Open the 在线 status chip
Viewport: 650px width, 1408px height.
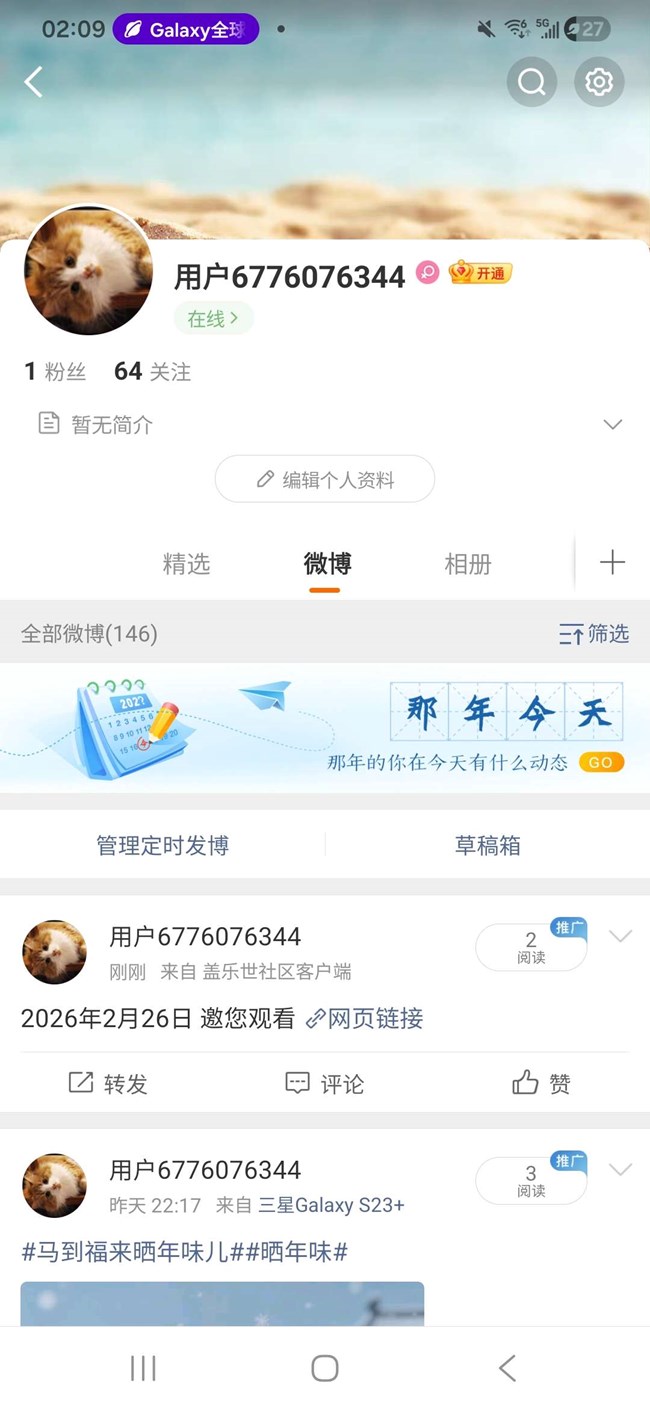(x=213, y=319)
